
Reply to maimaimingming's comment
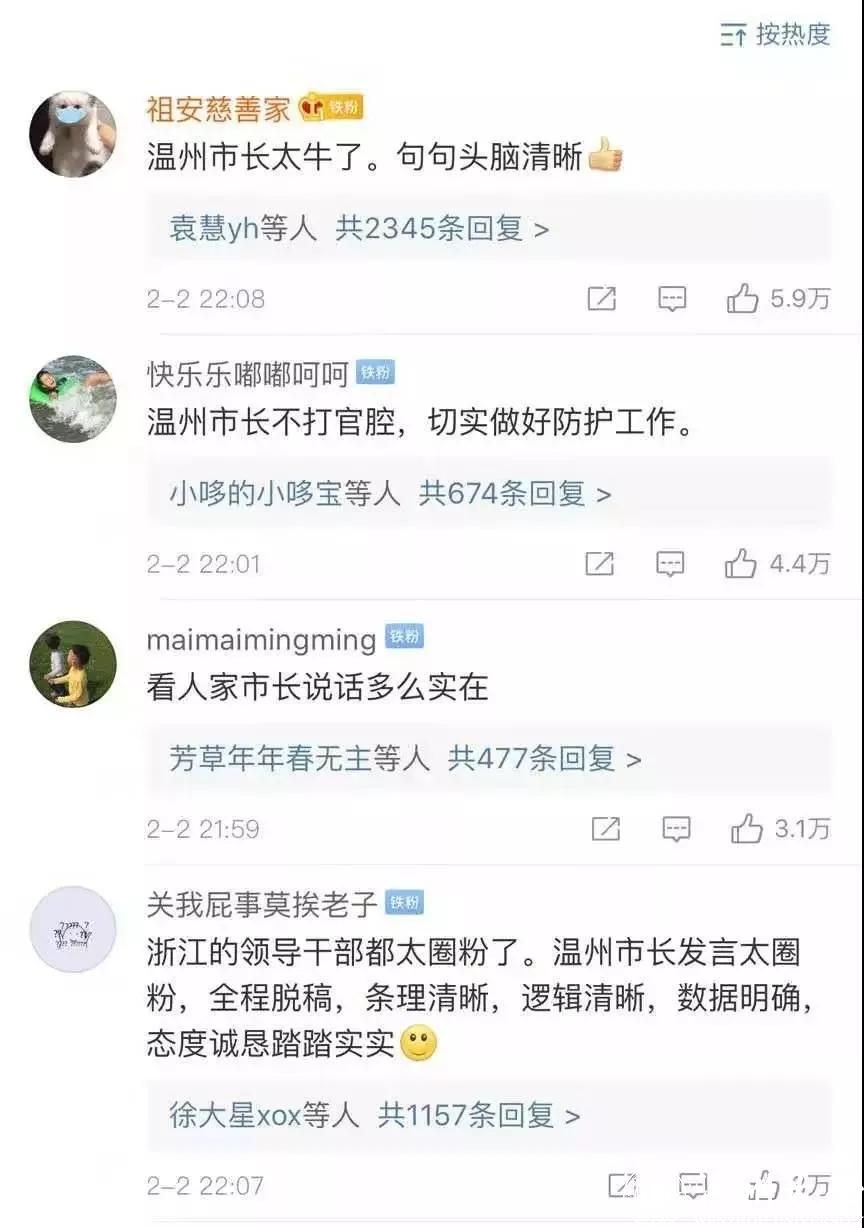(677, 829)
